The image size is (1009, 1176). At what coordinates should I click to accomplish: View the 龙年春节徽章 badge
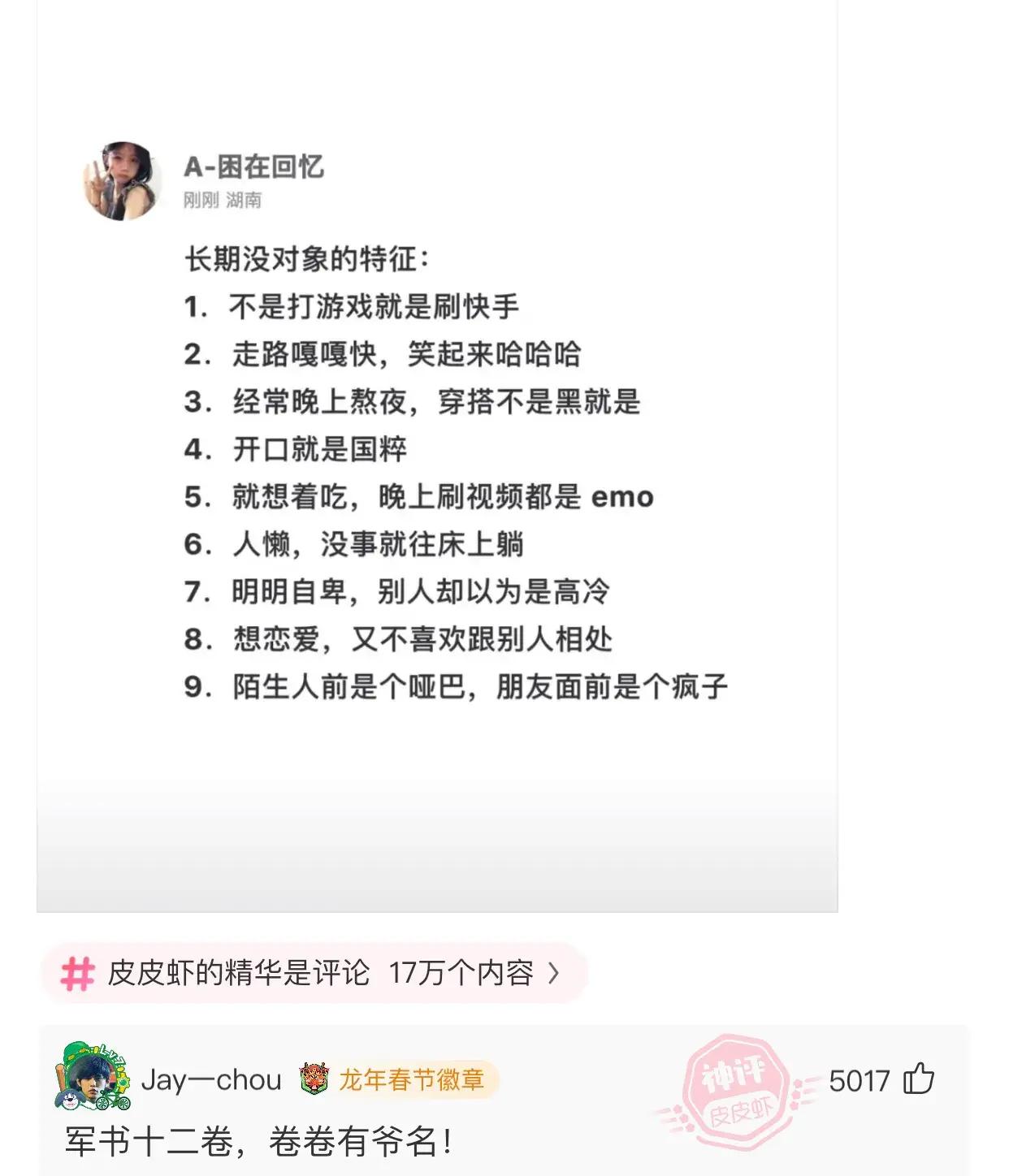point(397,1079)
